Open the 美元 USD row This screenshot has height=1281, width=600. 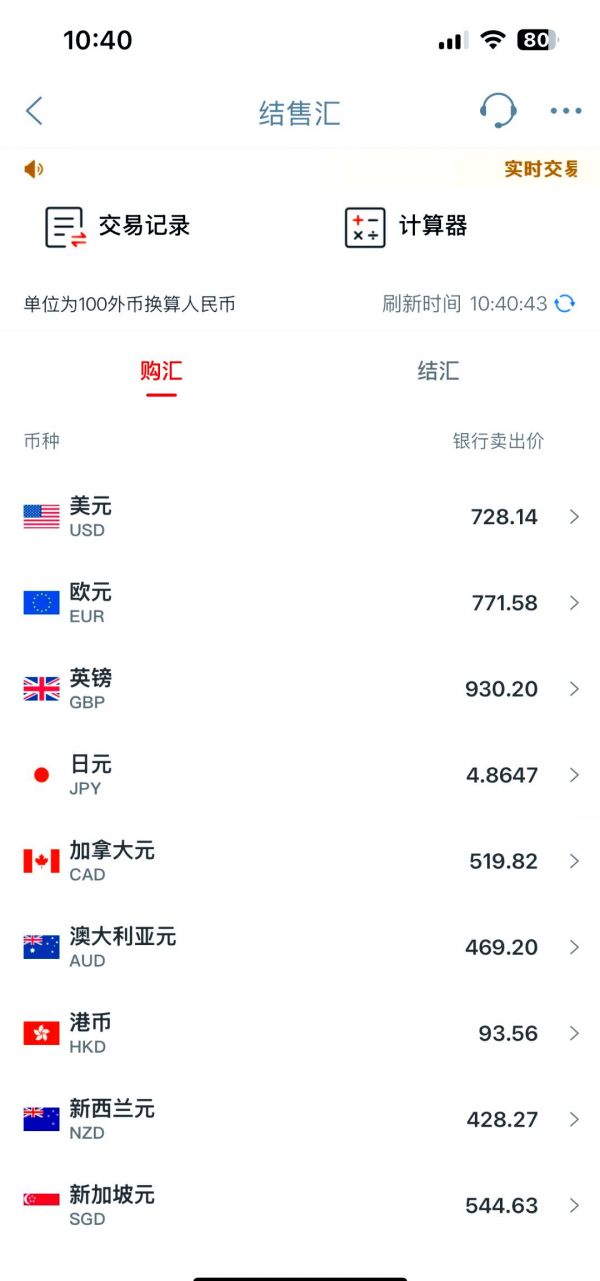tap(300, 517)
